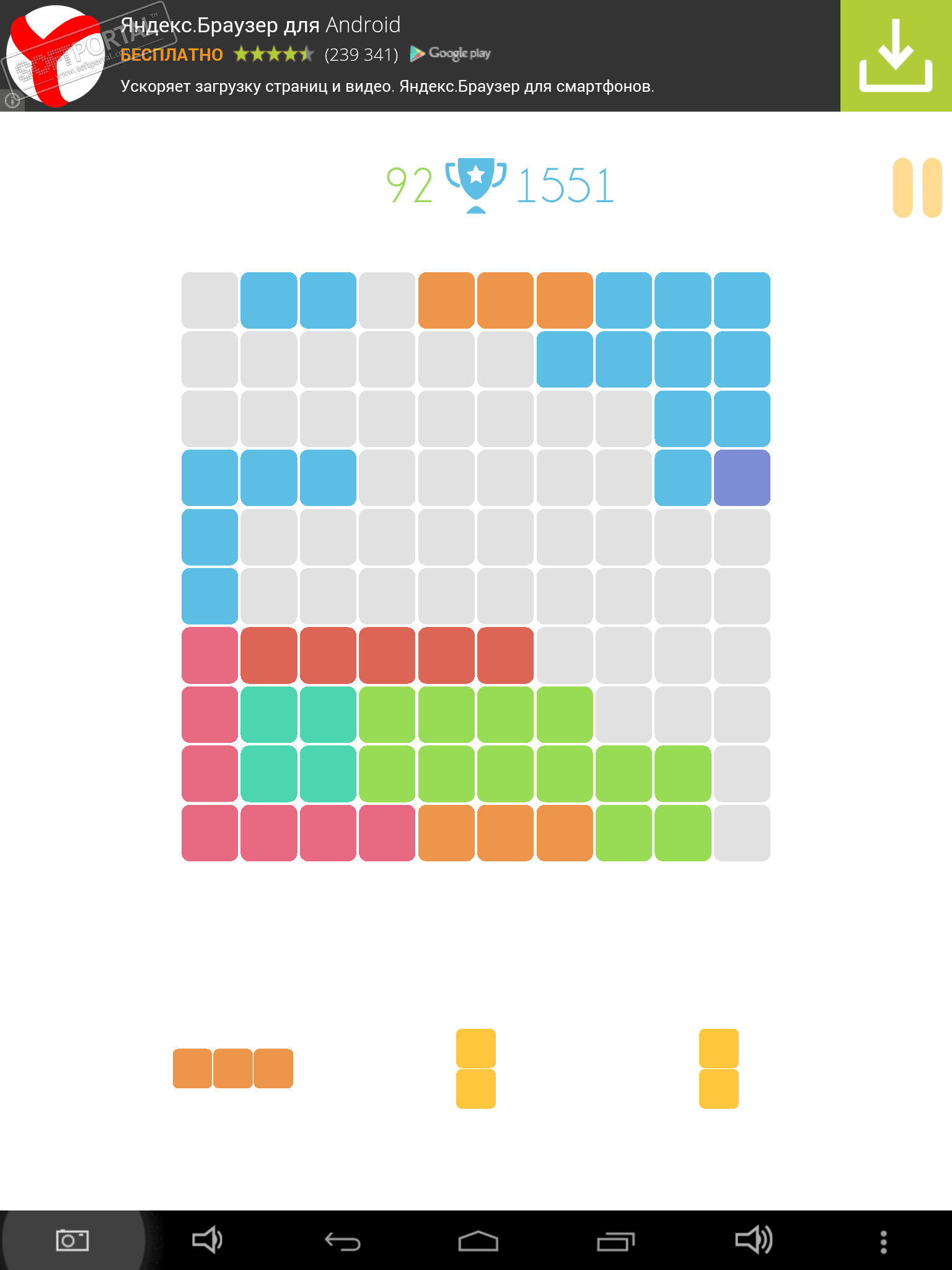Open the trophy high score icon

click(476, 185)
